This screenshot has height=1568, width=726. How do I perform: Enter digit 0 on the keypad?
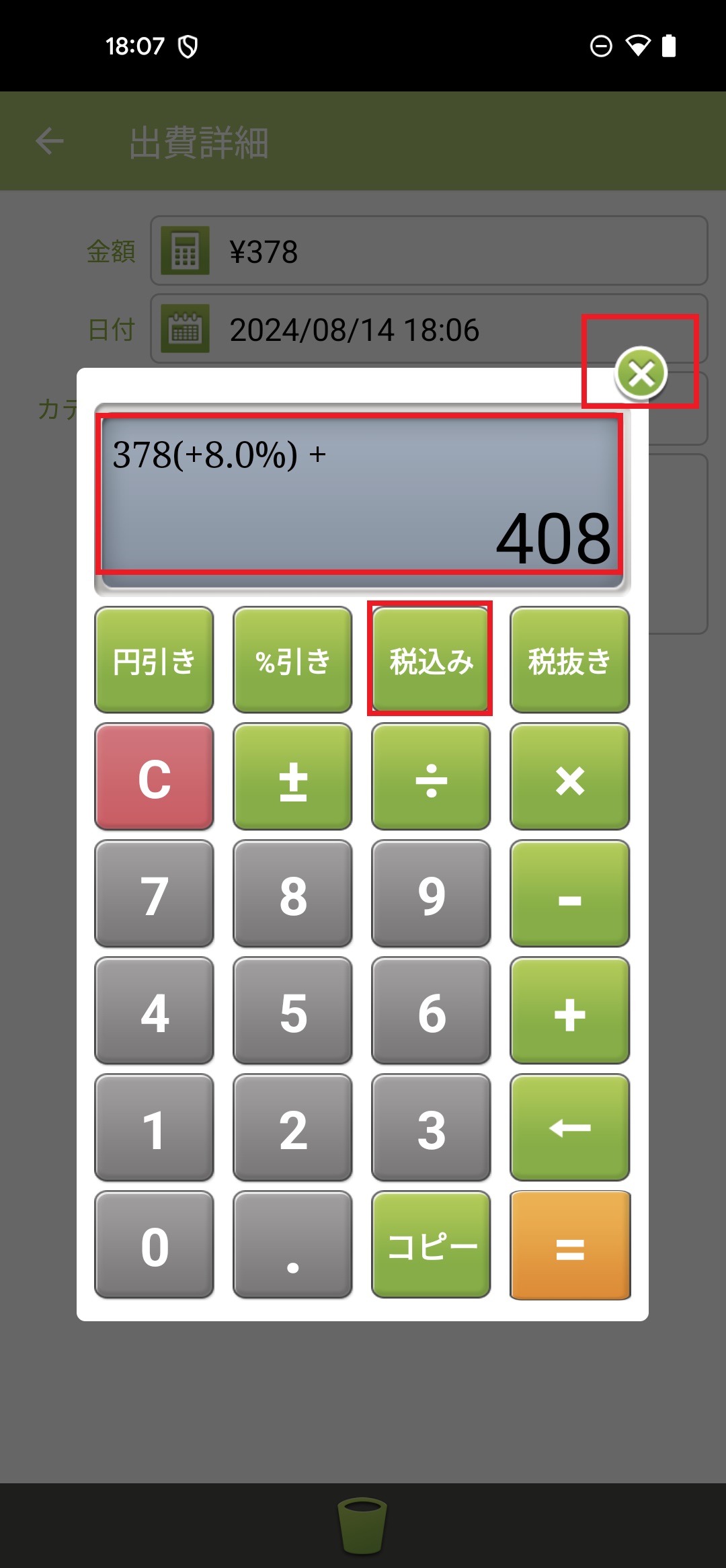[154, 1245]
